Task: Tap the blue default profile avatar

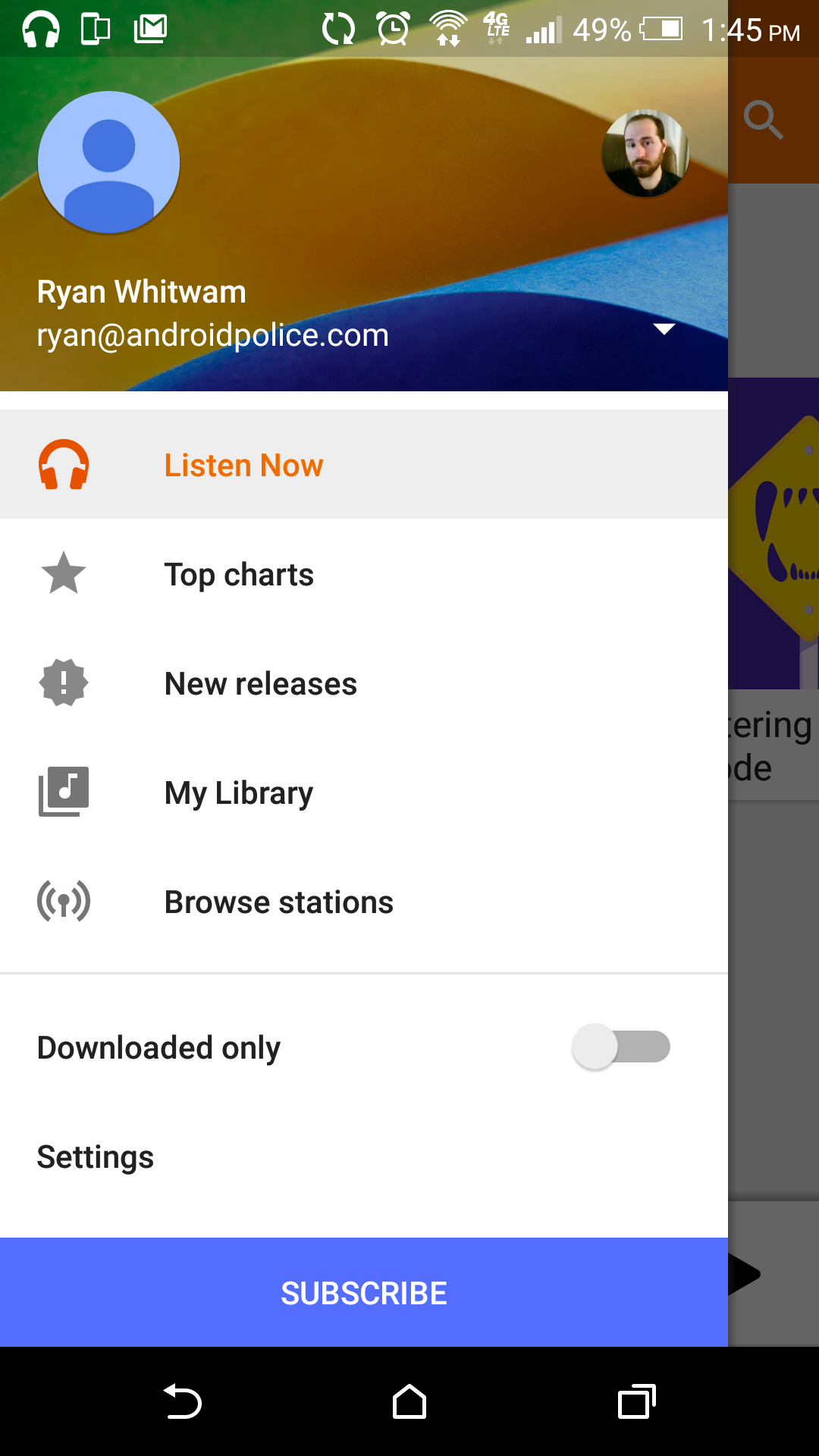Action: pos(108,162)
